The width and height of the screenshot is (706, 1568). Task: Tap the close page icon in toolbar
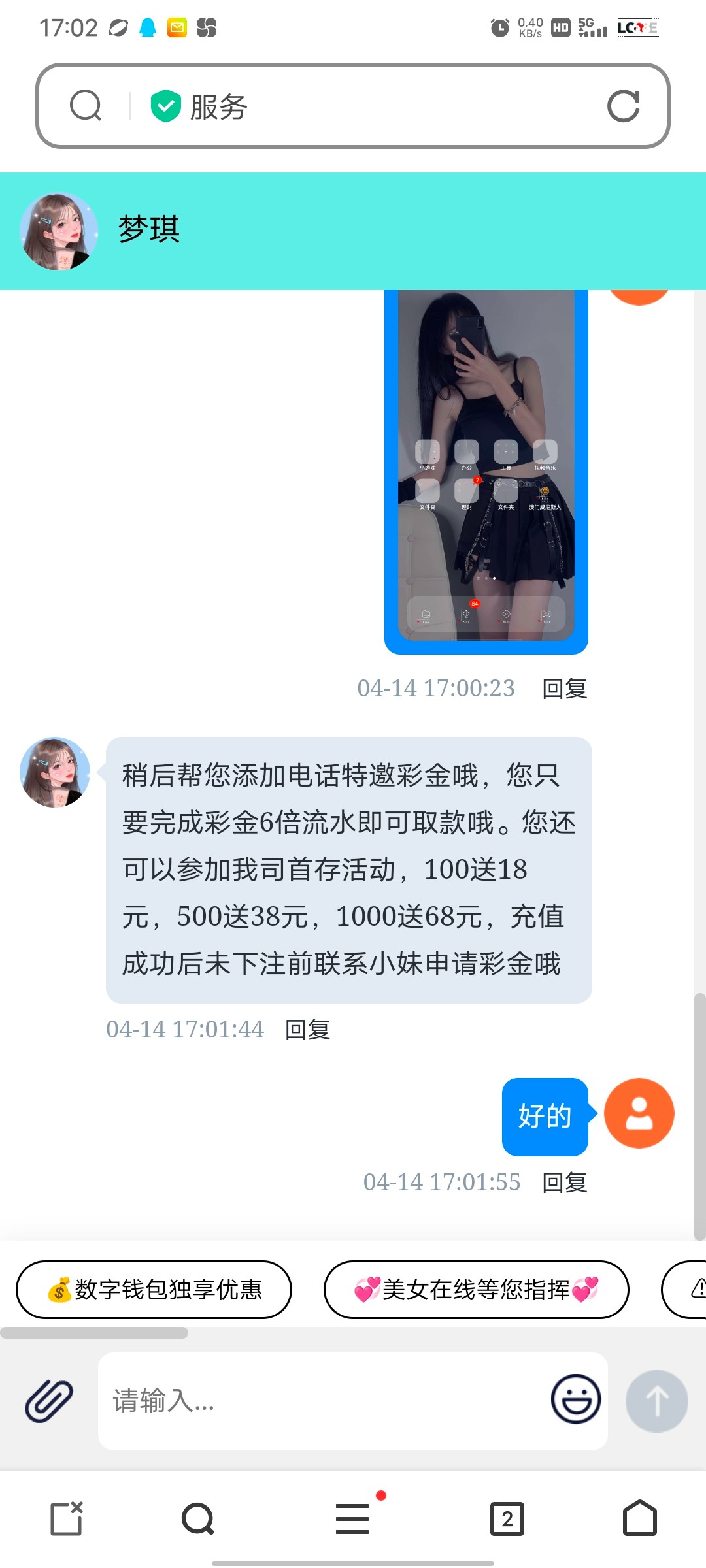point(67,1518)
